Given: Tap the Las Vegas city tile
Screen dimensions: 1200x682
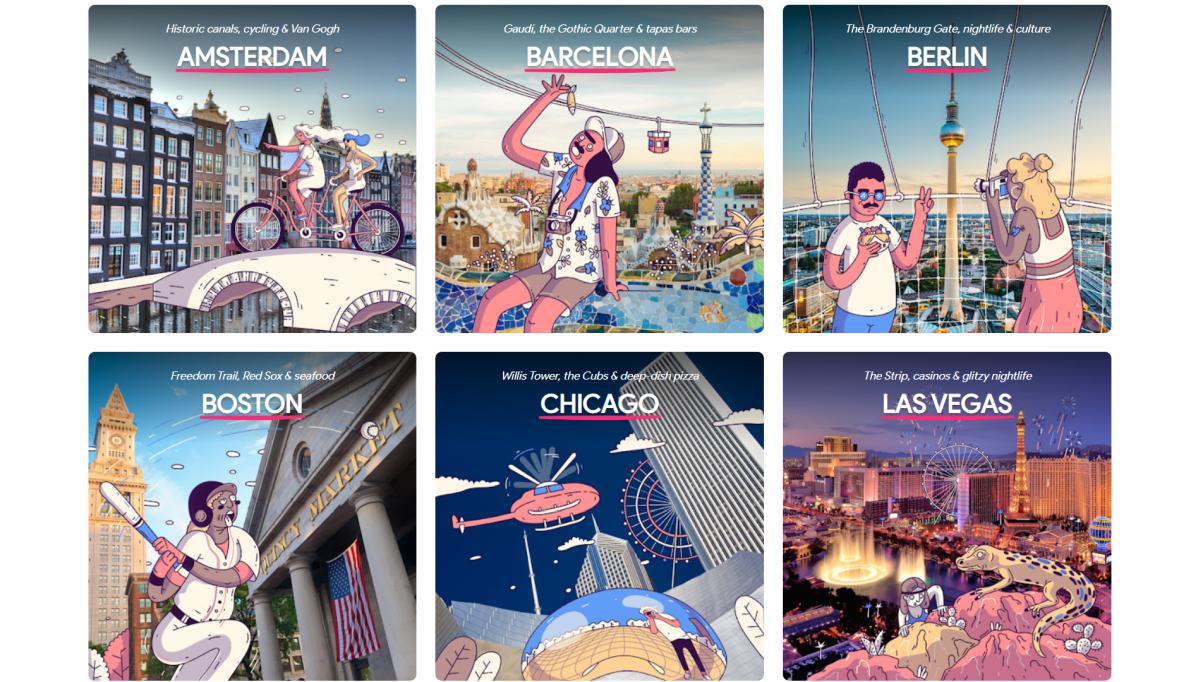Looking at the screenshot, I should pyautogui.click(x=946, y=515).
